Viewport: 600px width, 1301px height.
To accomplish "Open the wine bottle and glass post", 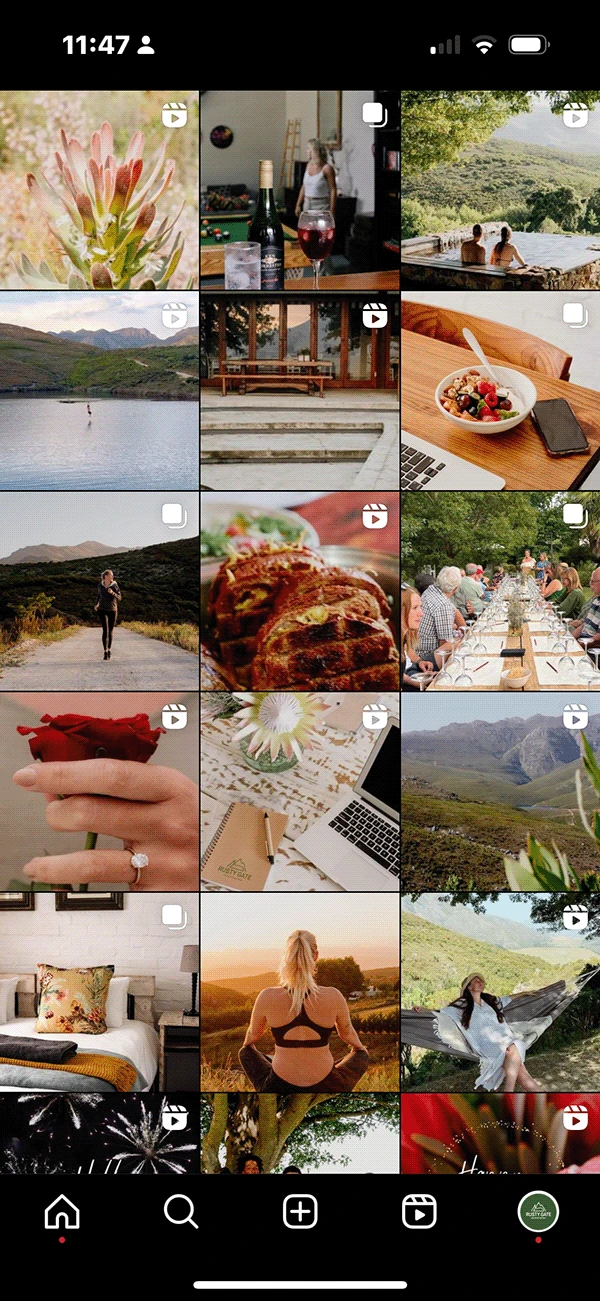I will tap(300, 190).
